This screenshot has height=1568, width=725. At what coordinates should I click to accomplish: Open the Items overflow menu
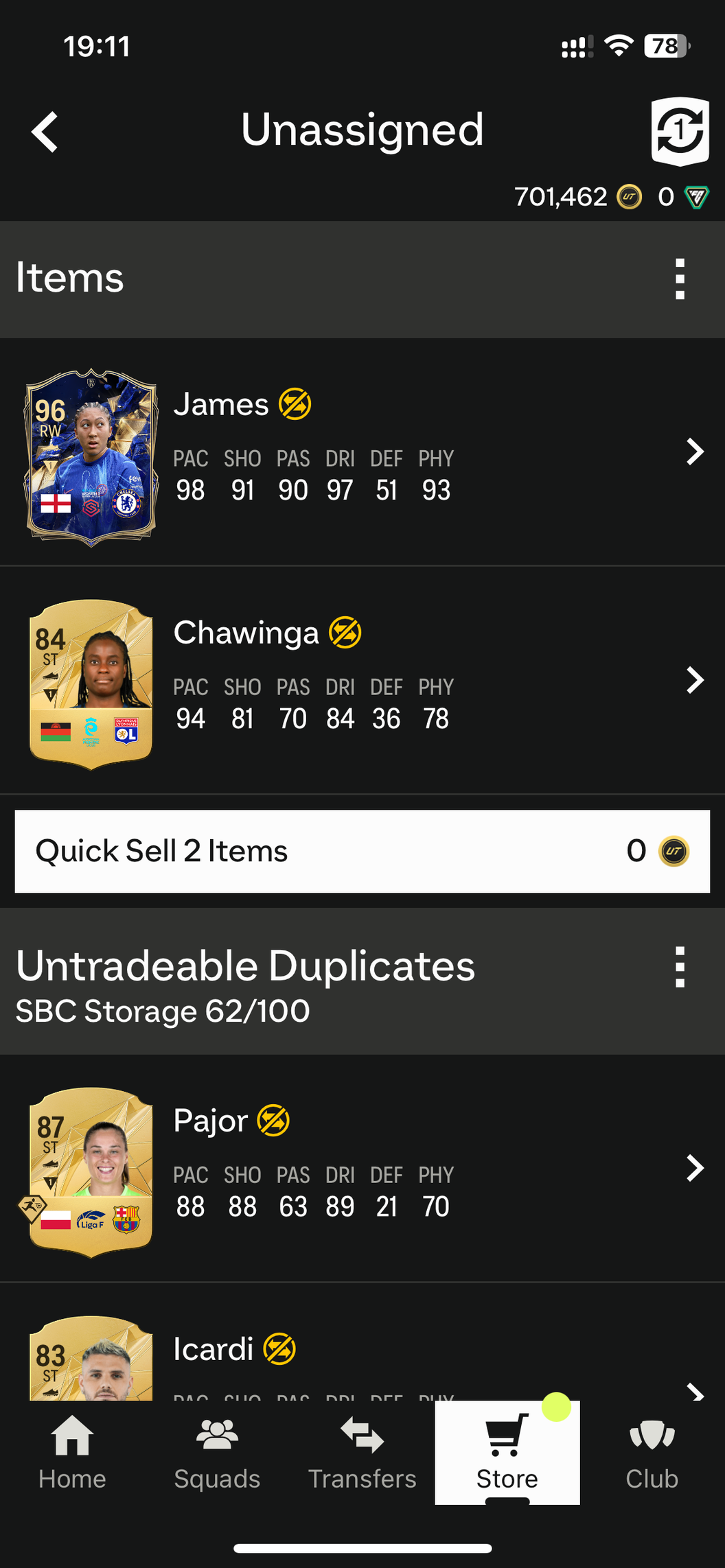coord(680,279)
